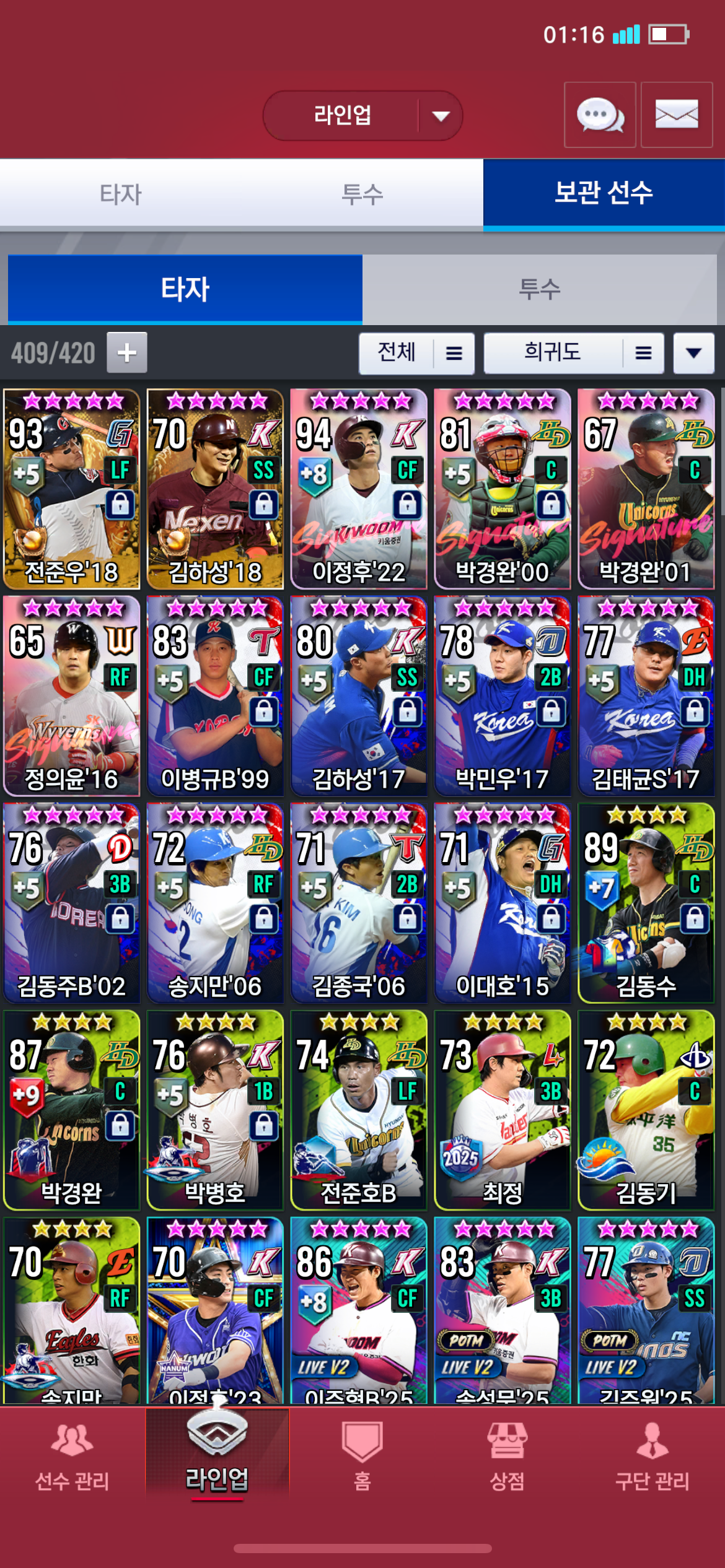Screen dimensions: 725x1568
Task: Open the 희귀도 sort menu
Action: [x=573, y=353]
